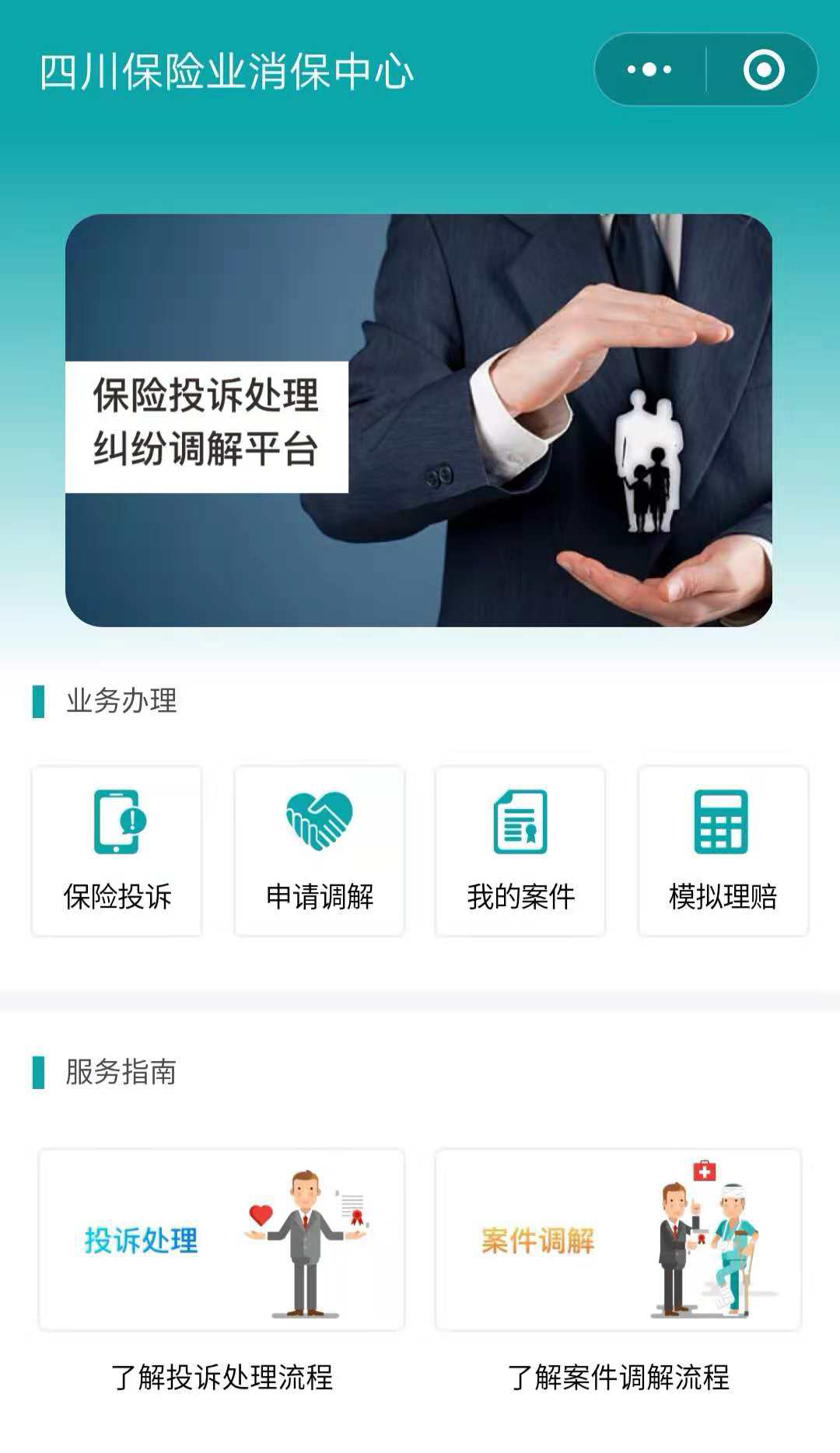The height and width of the screenshot is (1453, 840).
Task: View 我的案件 case list
Action: point(521,851)
